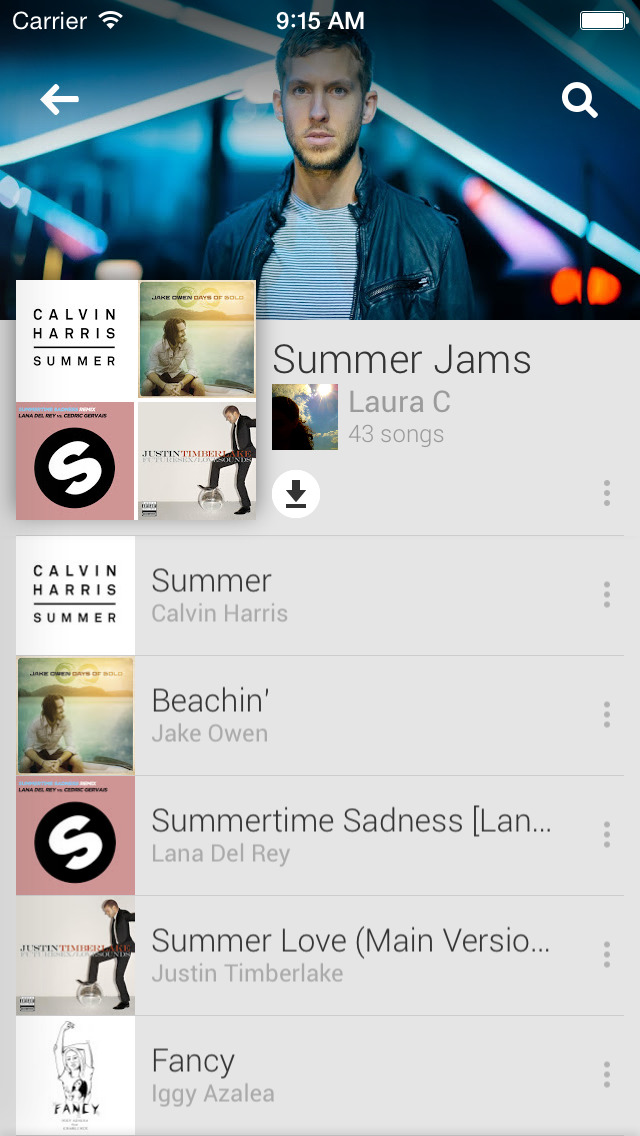This screenshot has height=1136, width=640.
Task: View the Laura C profile
Action: [x=398, y=403]
